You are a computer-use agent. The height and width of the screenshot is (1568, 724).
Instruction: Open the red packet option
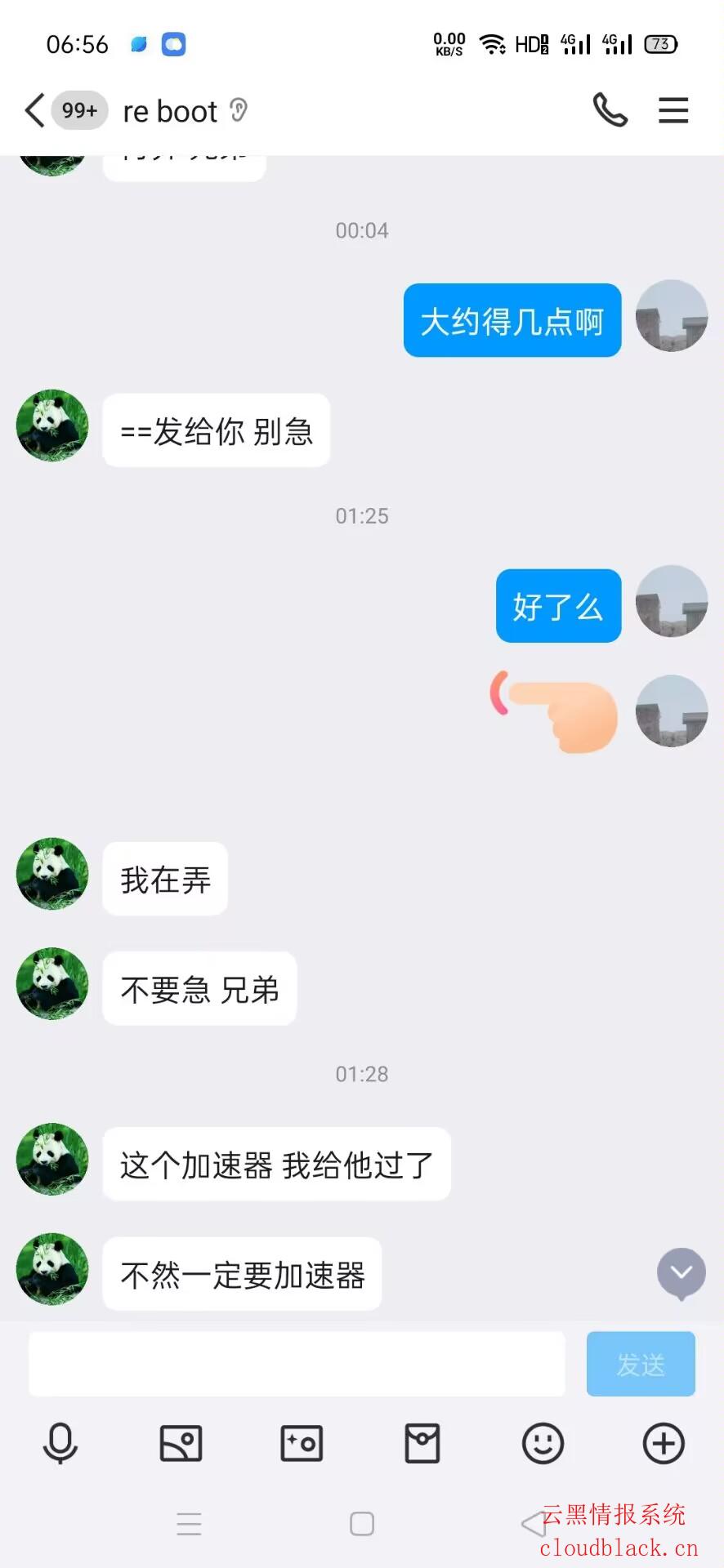click(x=422, y=1443)
